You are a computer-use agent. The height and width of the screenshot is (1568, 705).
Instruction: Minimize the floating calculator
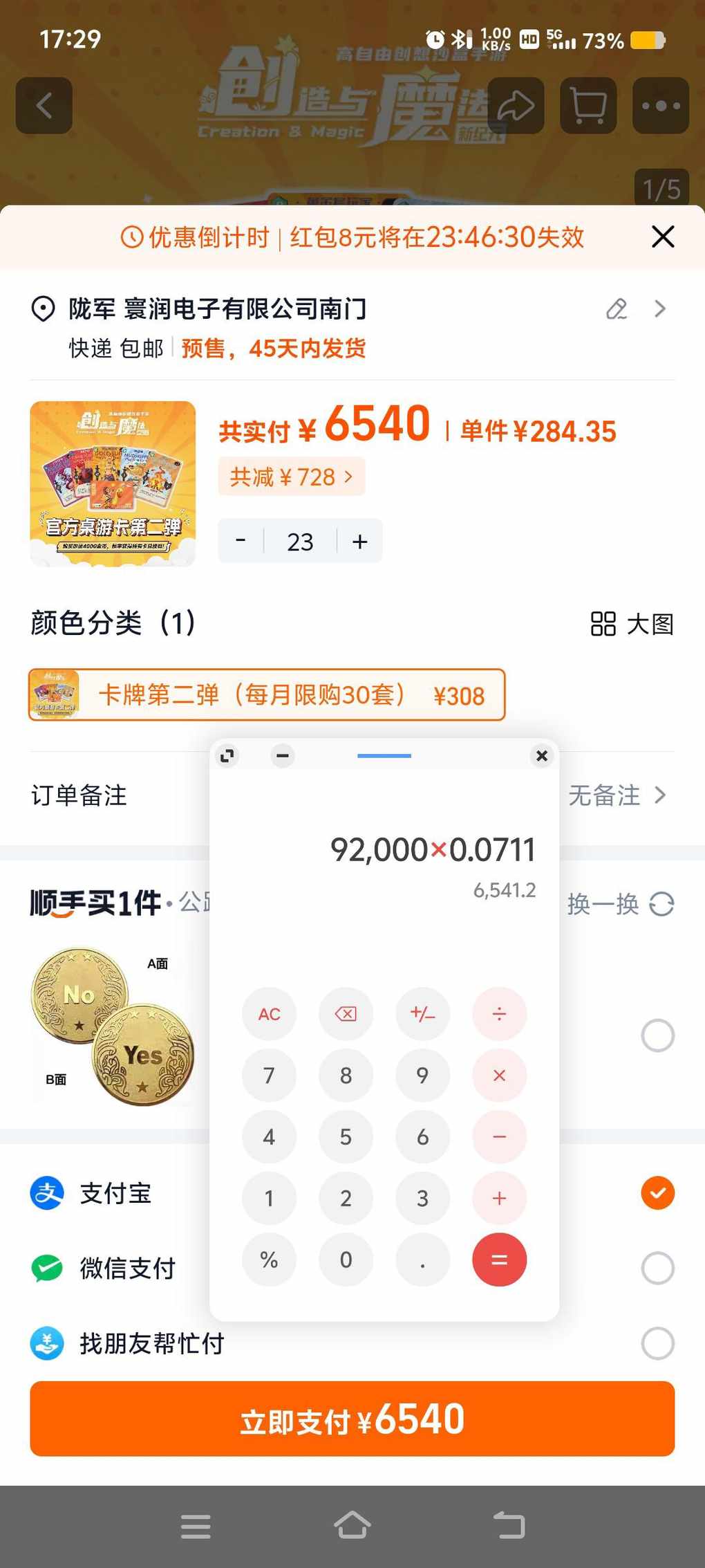pos(283,756)
